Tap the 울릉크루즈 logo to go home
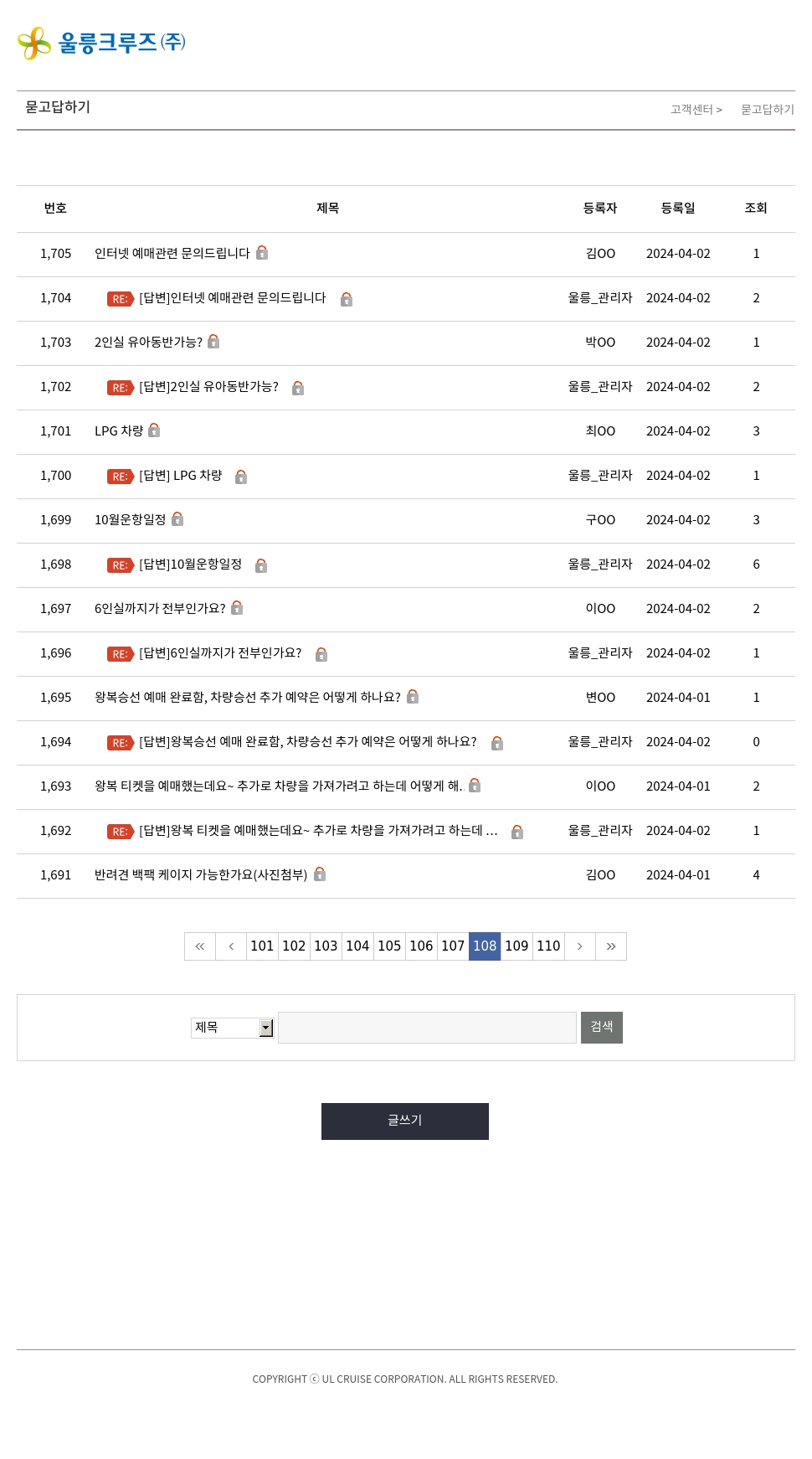The width and height of the screenshot is (812, 1459). pos(101,43)
